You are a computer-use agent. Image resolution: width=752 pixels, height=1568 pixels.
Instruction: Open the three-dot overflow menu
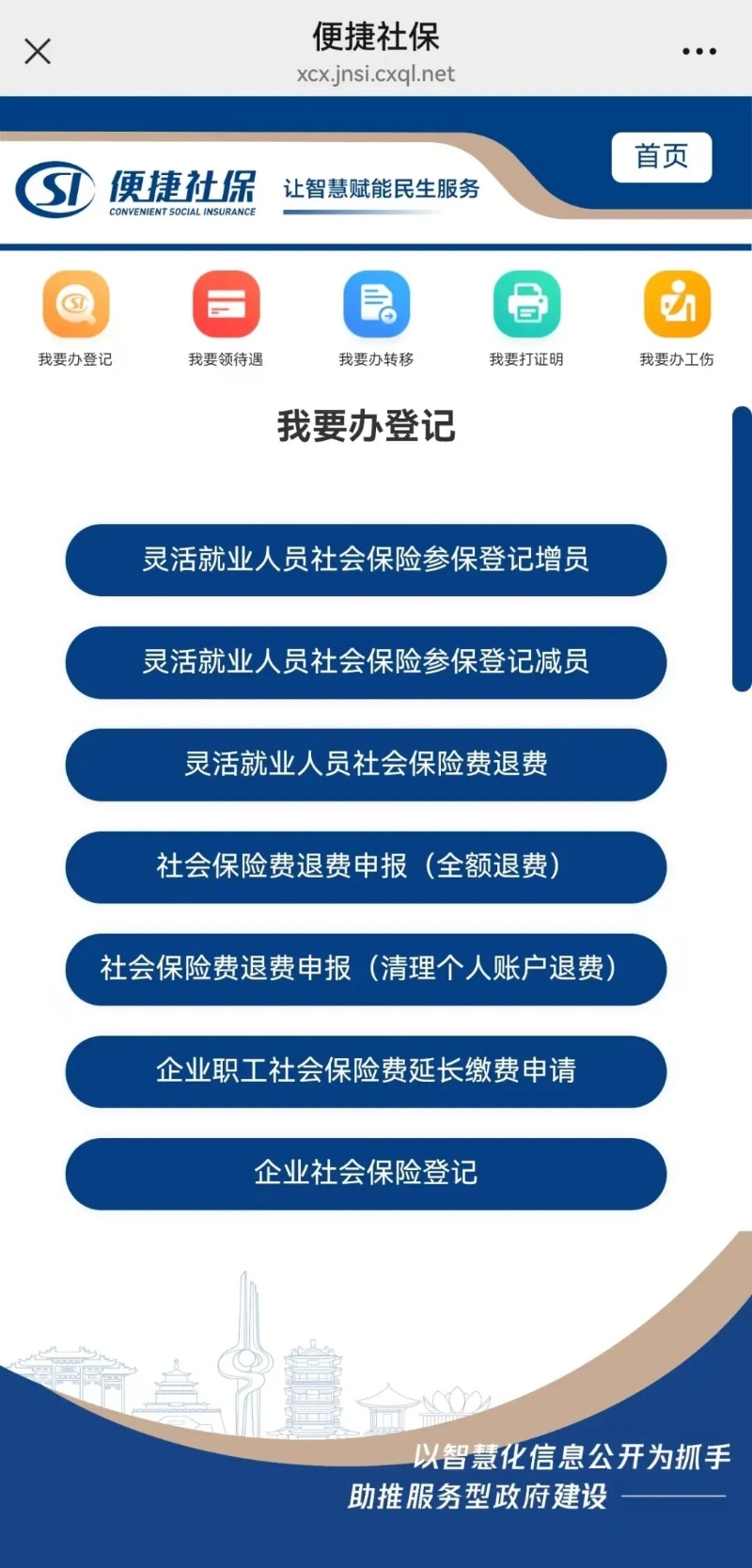698,52
